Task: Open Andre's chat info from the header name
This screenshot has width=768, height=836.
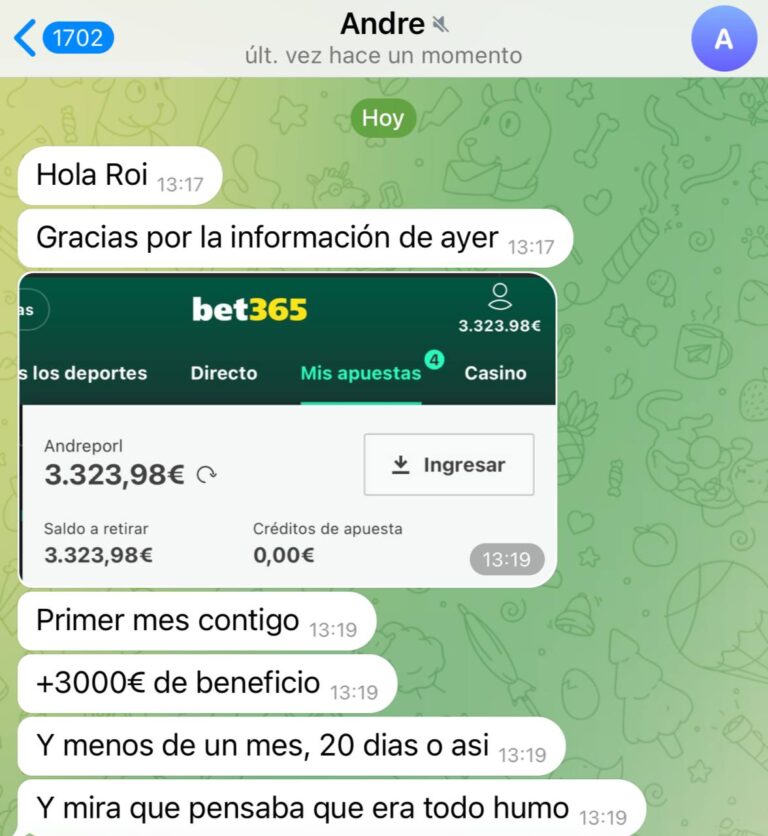Action: [x=383, y=24]
